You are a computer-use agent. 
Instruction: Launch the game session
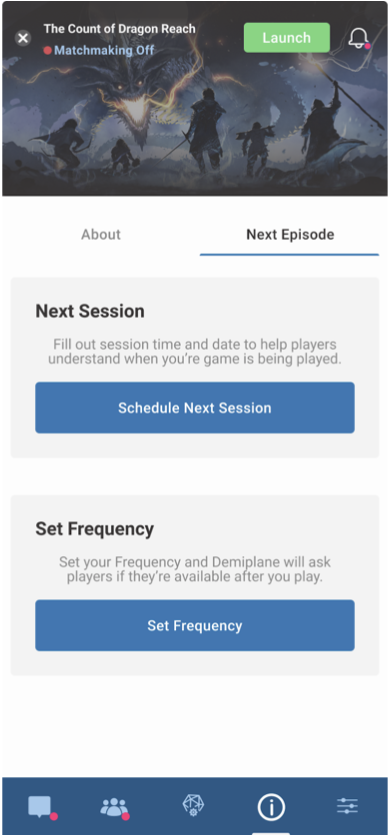(286, 38)
